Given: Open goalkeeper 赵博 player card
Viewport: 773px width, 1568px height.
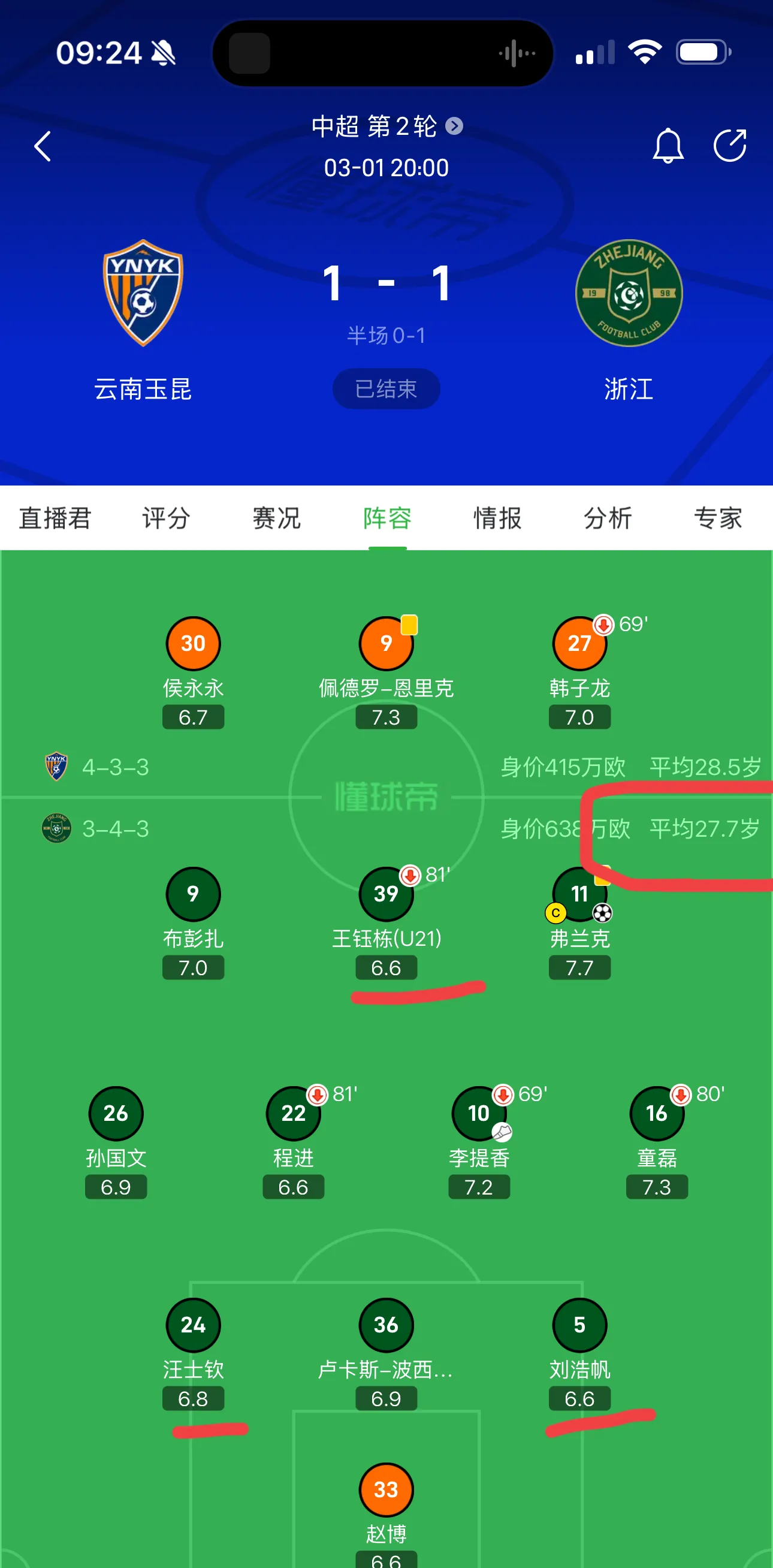Looking at the screenshot, I should click(x=386, y=1490).
